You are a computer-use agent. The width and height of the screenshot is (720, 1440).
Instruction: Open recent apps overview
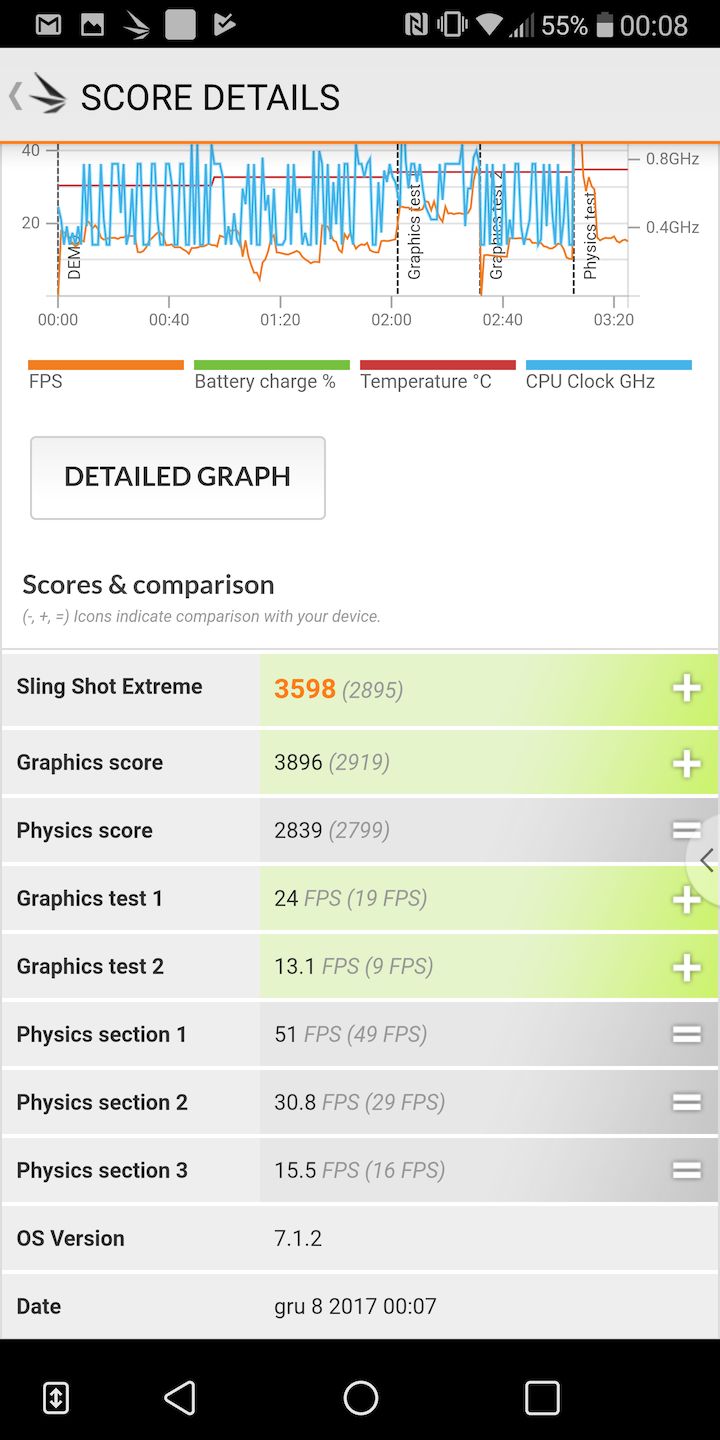tap(541, 1398)
